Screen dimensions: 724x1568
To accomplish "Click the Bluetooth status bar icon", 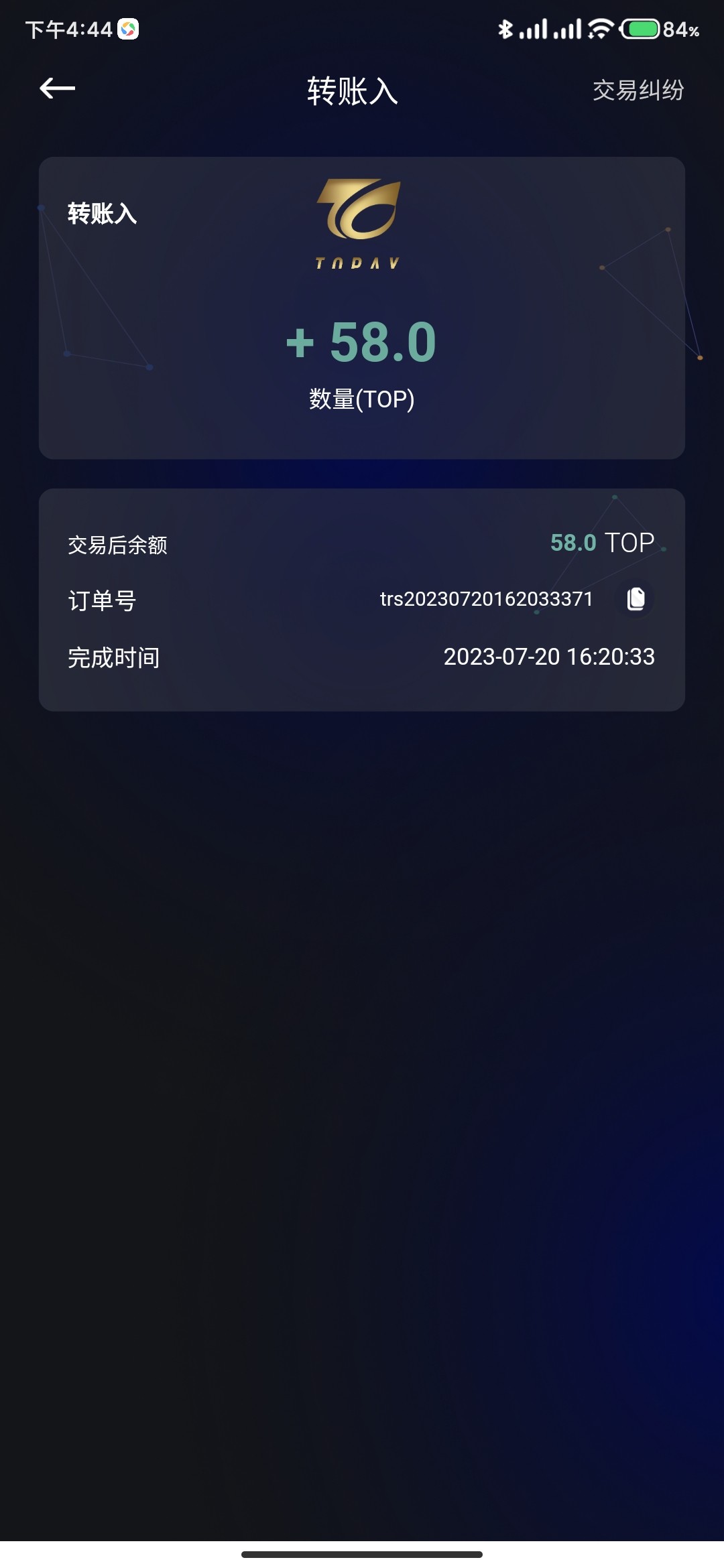I will pyautogui.click(x=507, y=28).
